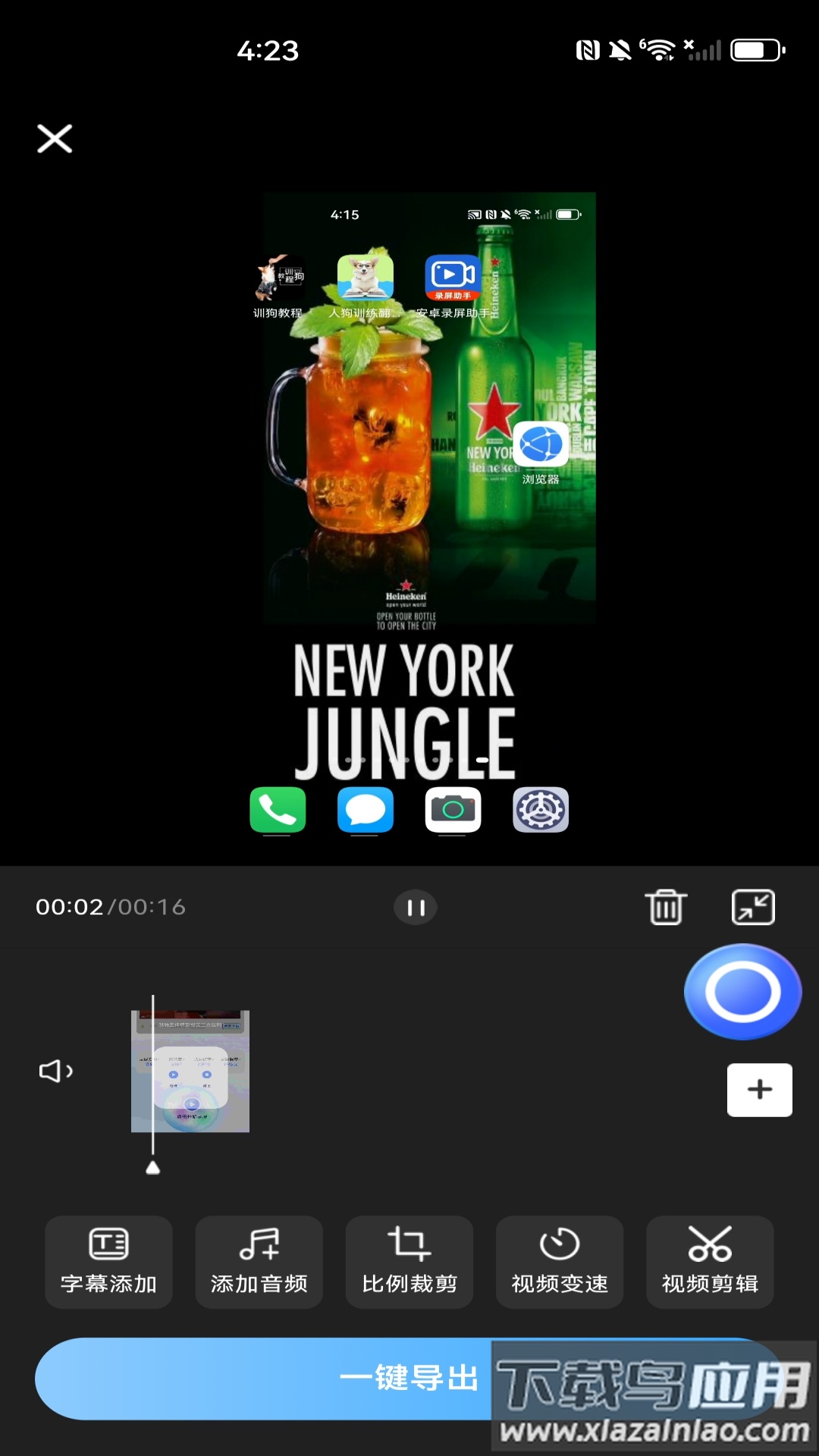The height and width of the screenshot is (1456, 819).
Task: Pause the video playback
Action: coord(416,907)
